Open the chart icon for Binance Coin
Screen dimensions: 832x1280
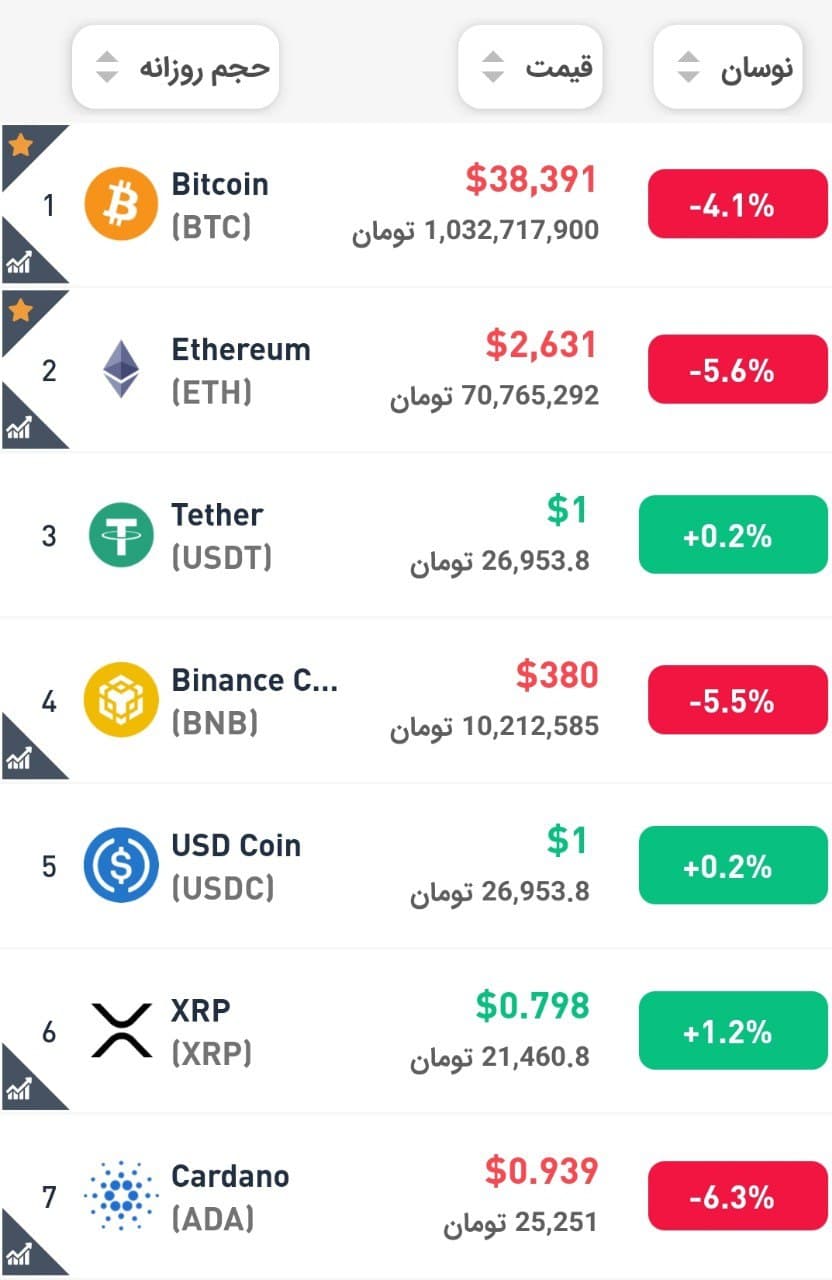point(20,759)
